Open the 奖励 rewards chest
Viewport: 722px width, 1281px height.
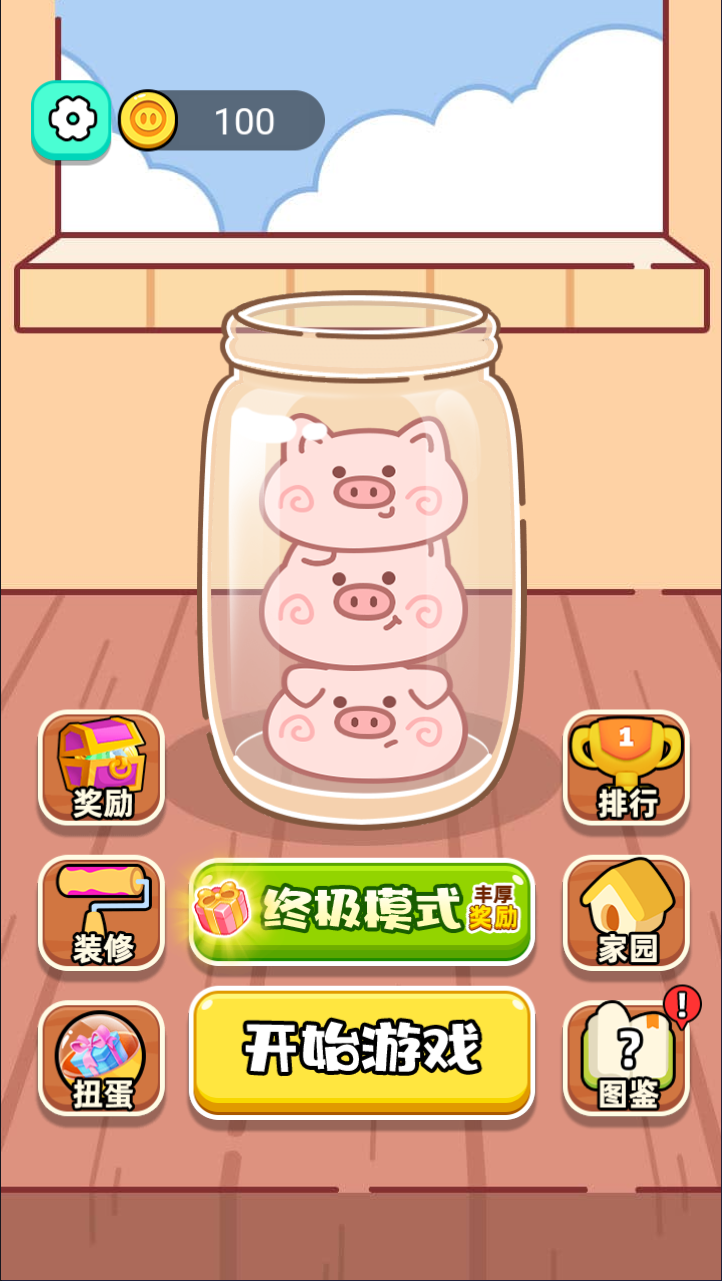point(101,768)
